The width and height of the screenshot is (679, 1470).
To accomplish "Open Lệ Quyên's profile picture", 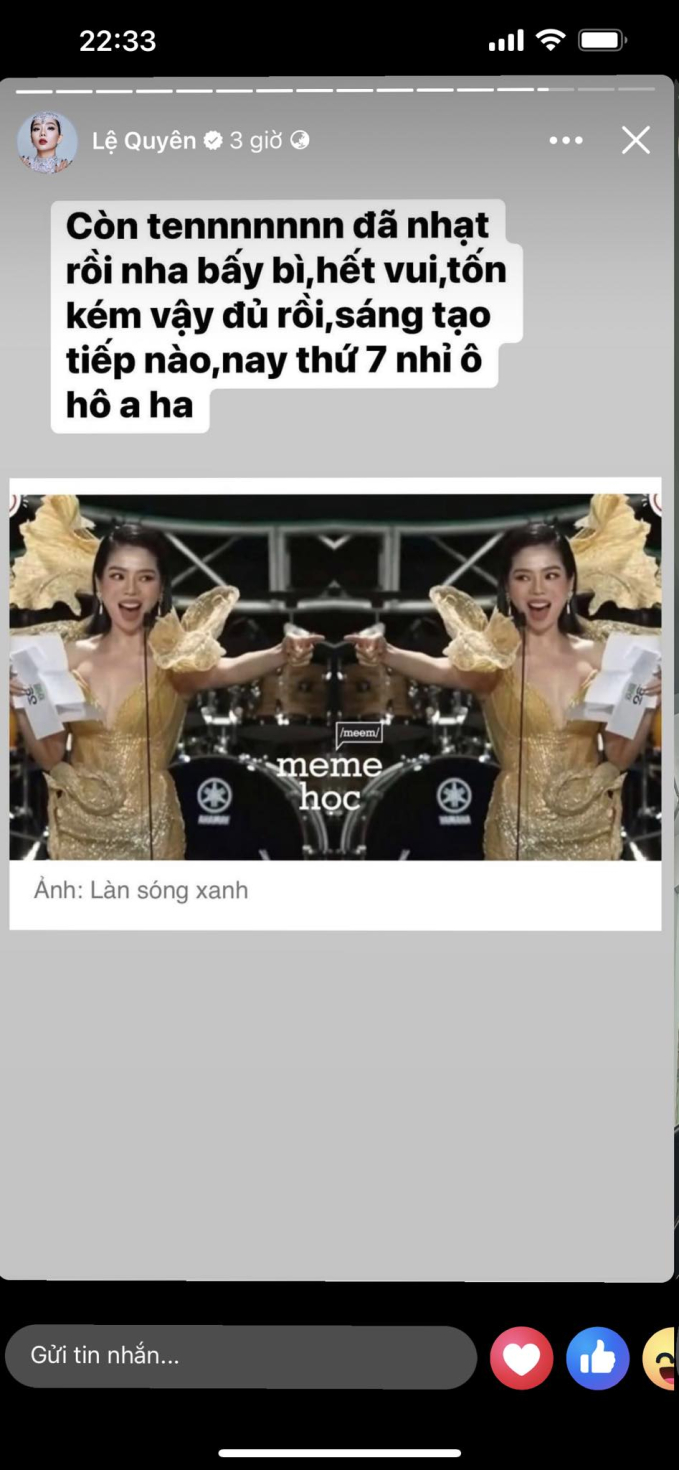I will 47,142.
